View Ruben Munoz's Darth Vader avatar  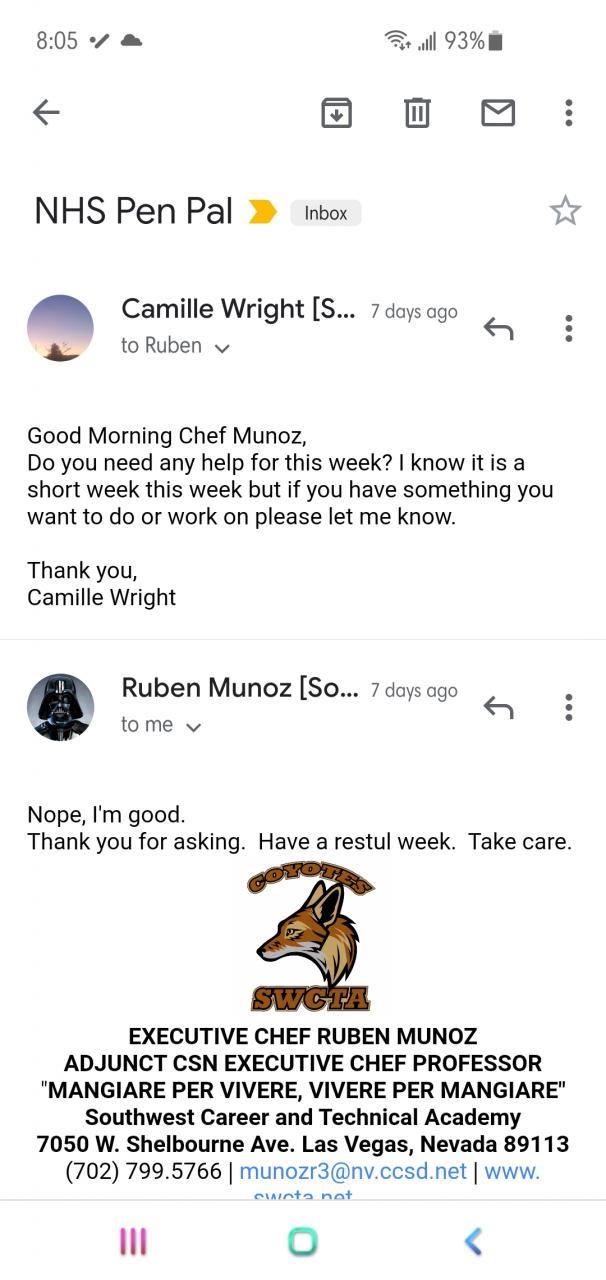pos(60,707)
